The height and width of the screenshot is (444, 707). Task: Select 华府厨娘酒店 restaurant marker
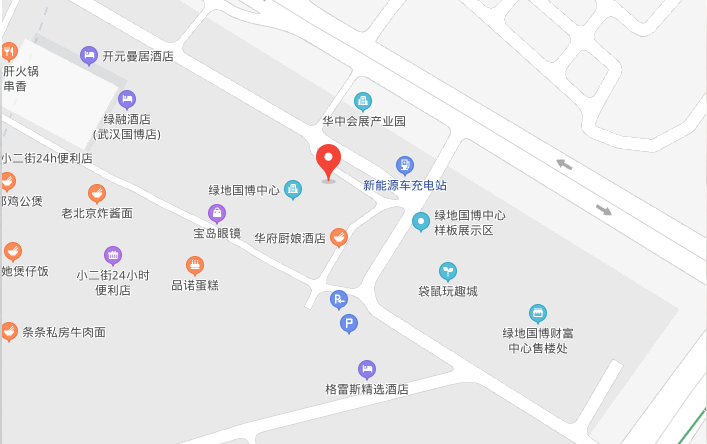click(x=339, y=237)
